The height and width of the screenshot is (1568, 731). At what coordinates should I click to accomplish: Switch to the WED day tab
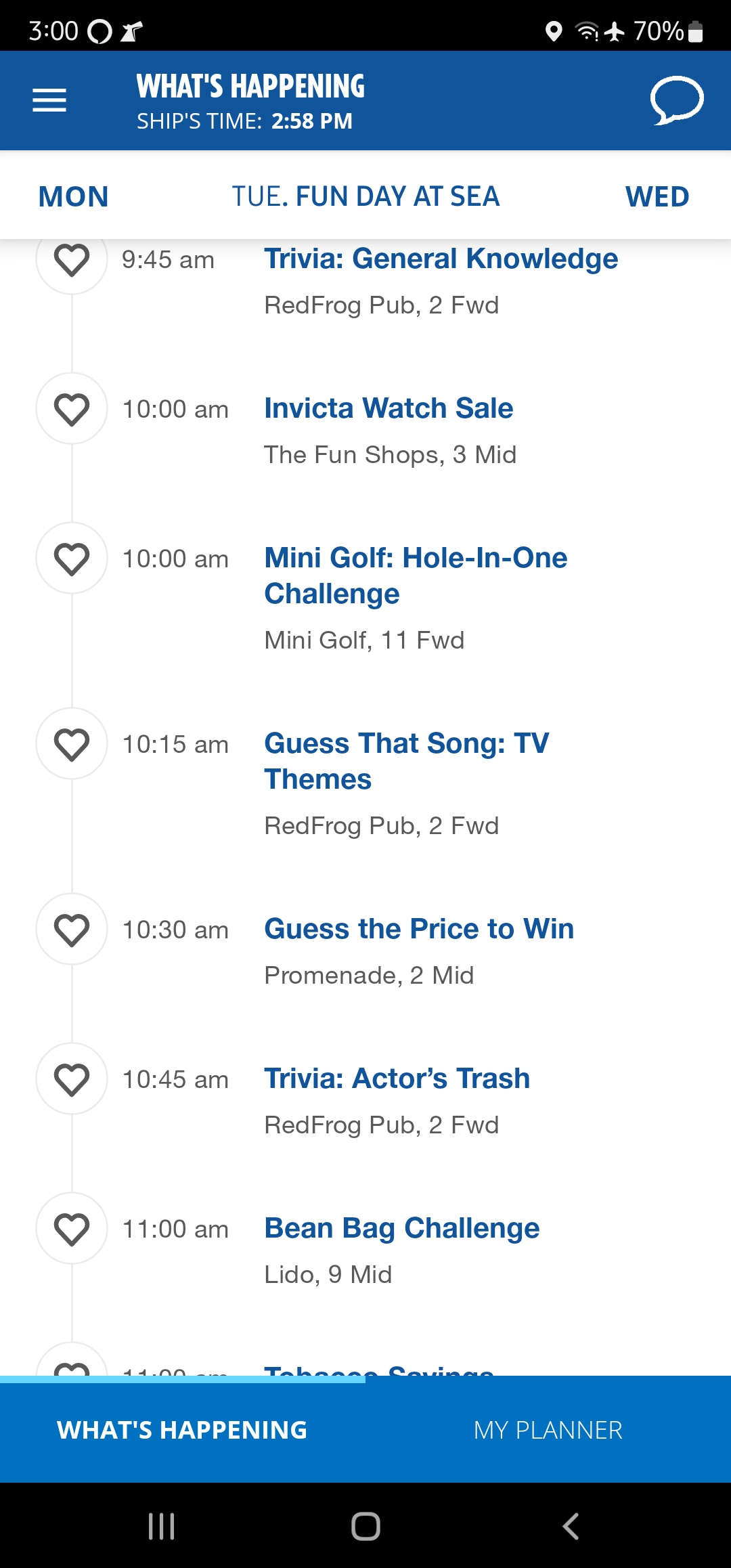pyautogui.click(x=657, y=196)
